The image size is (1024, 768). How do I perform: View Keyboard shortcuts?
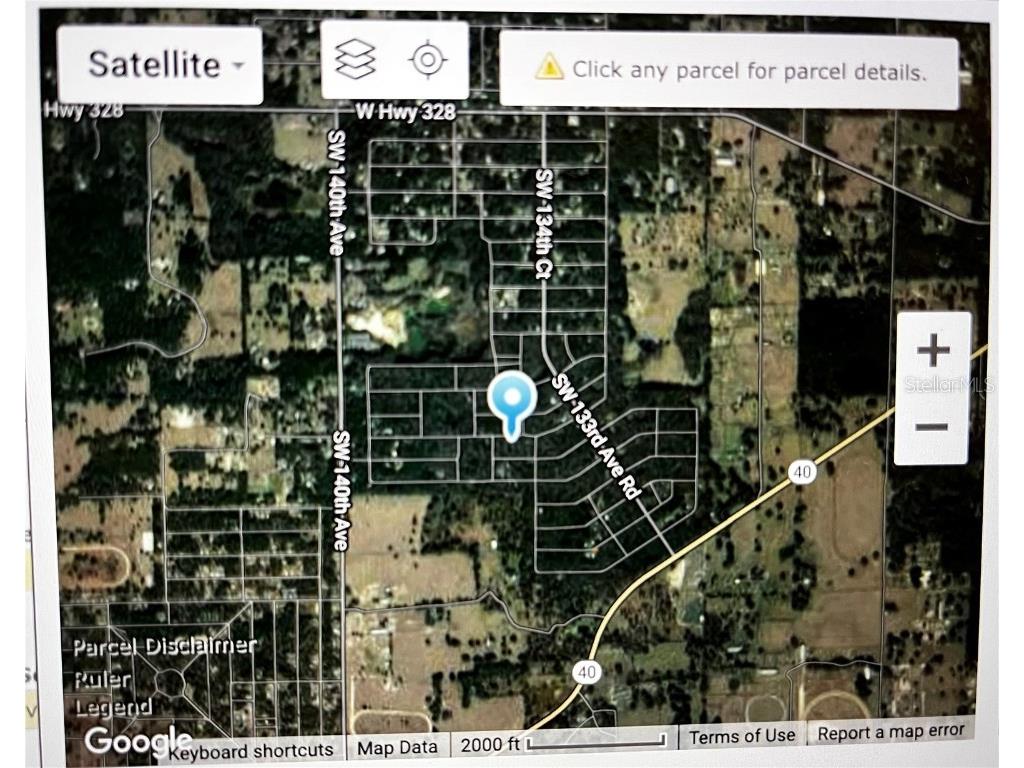click(x=251, y=749)
